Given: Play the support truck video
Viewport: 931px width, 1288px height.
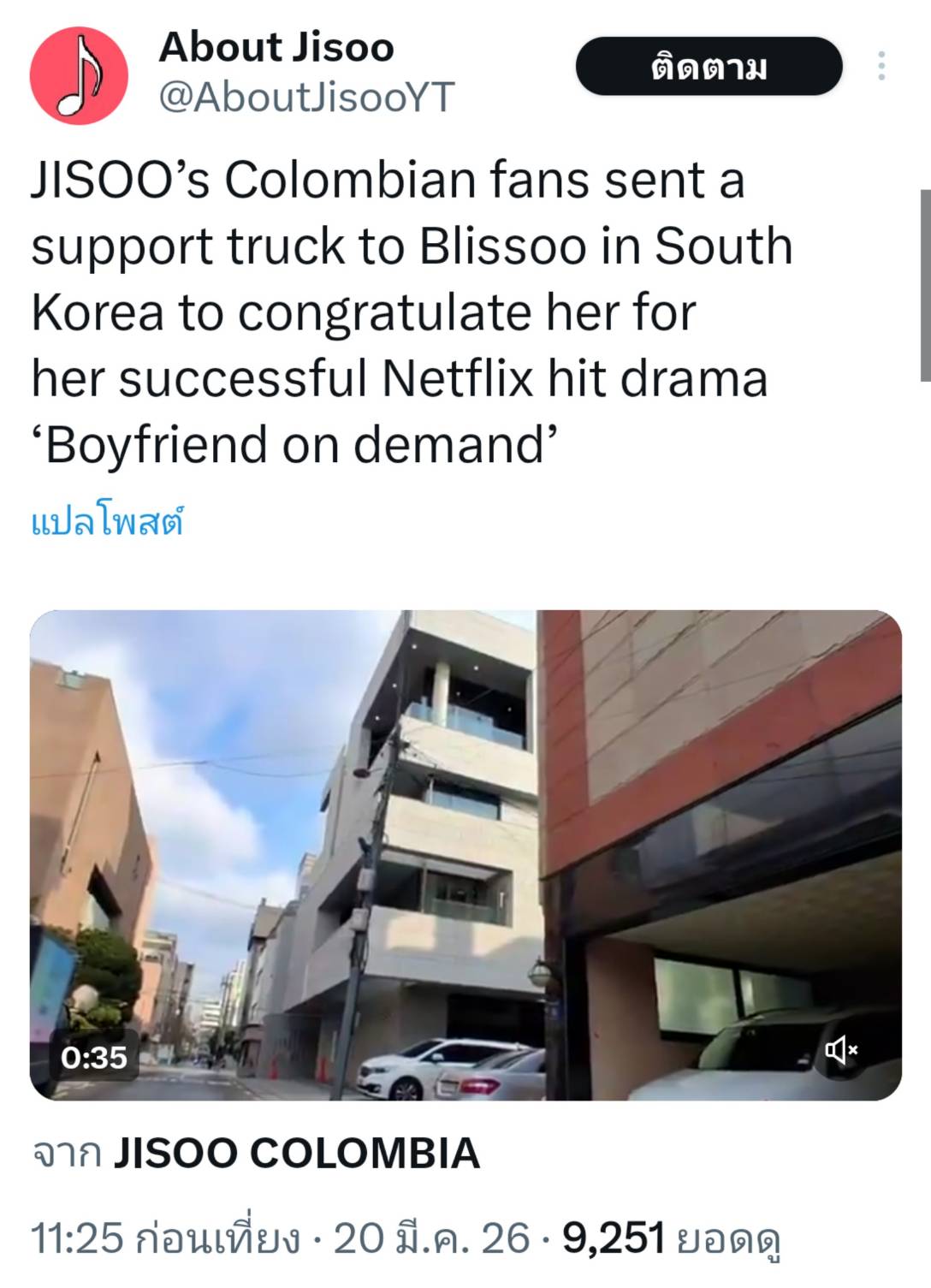Looking at the screenshot, I should pyautogui.click(x=465, y=854).
